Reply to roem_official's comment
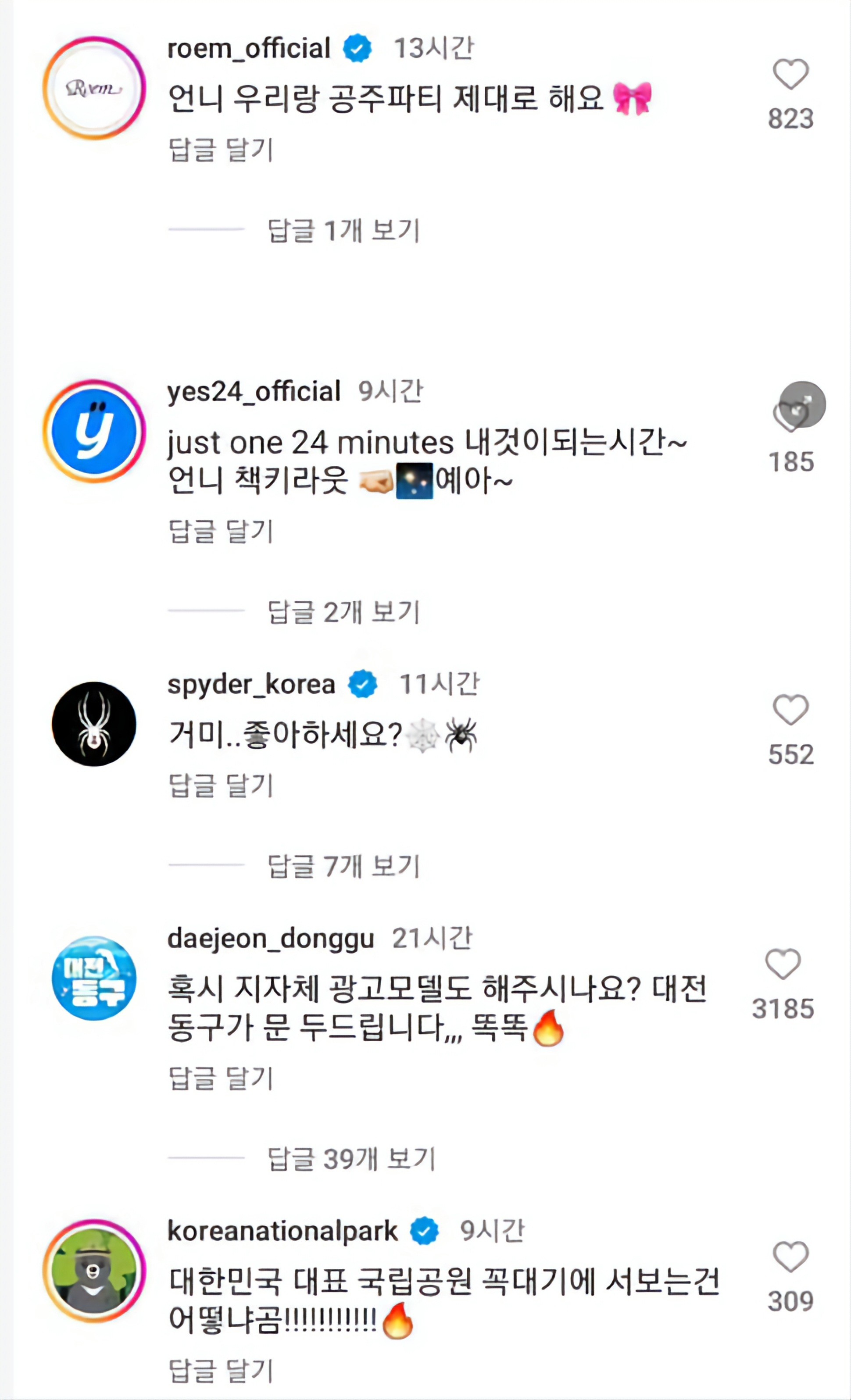The width and height of the screenshot is (851, 1400). 221,150
